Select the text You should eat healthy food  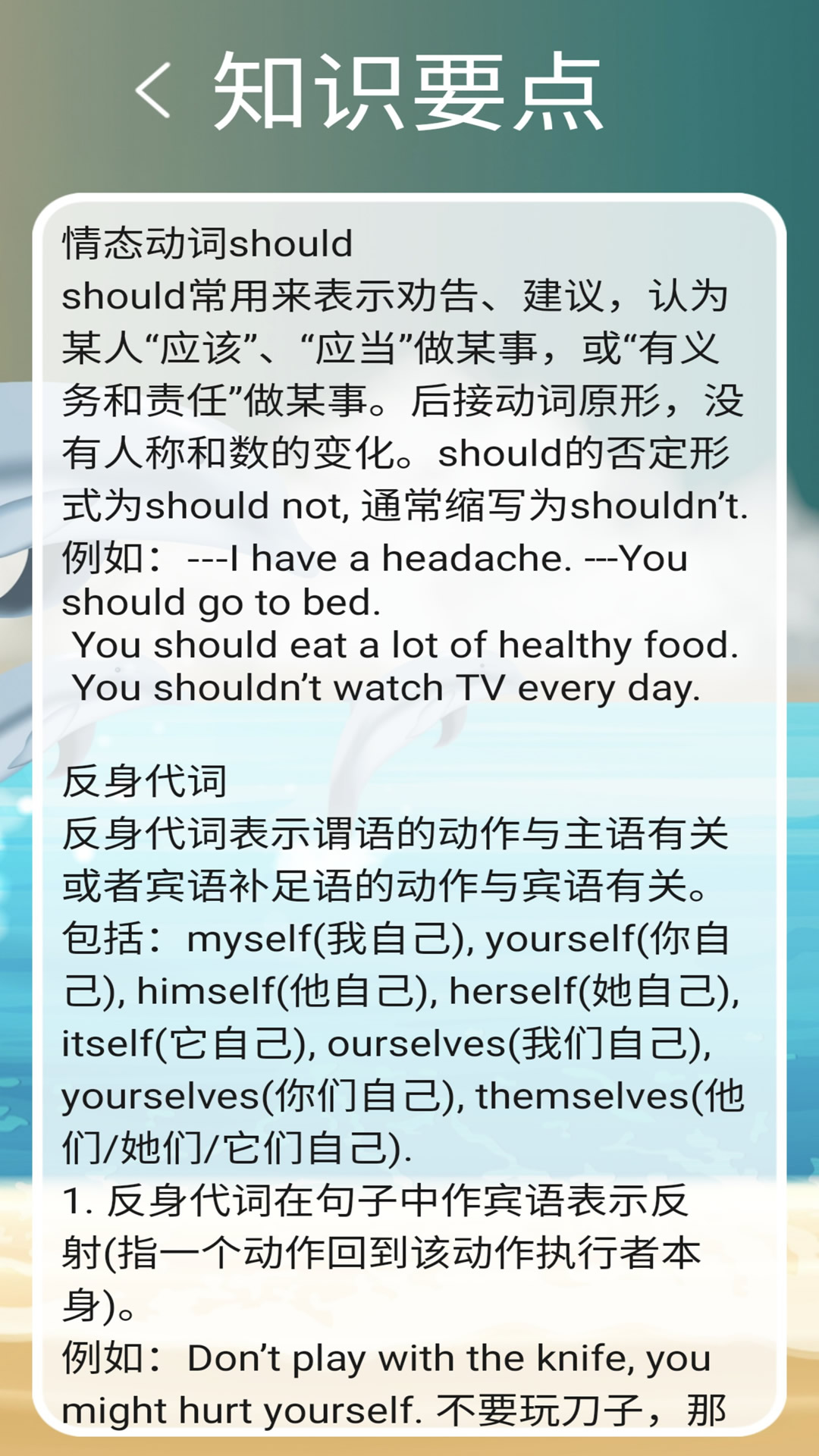click(x=409, y=648)
